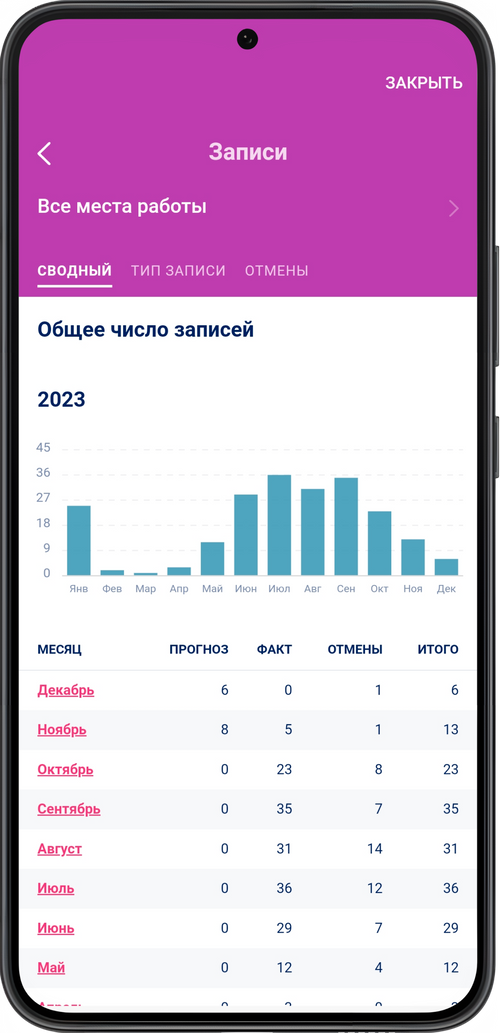
Task: Open the Декабрь month link
Action: click(x=66, y=690)
